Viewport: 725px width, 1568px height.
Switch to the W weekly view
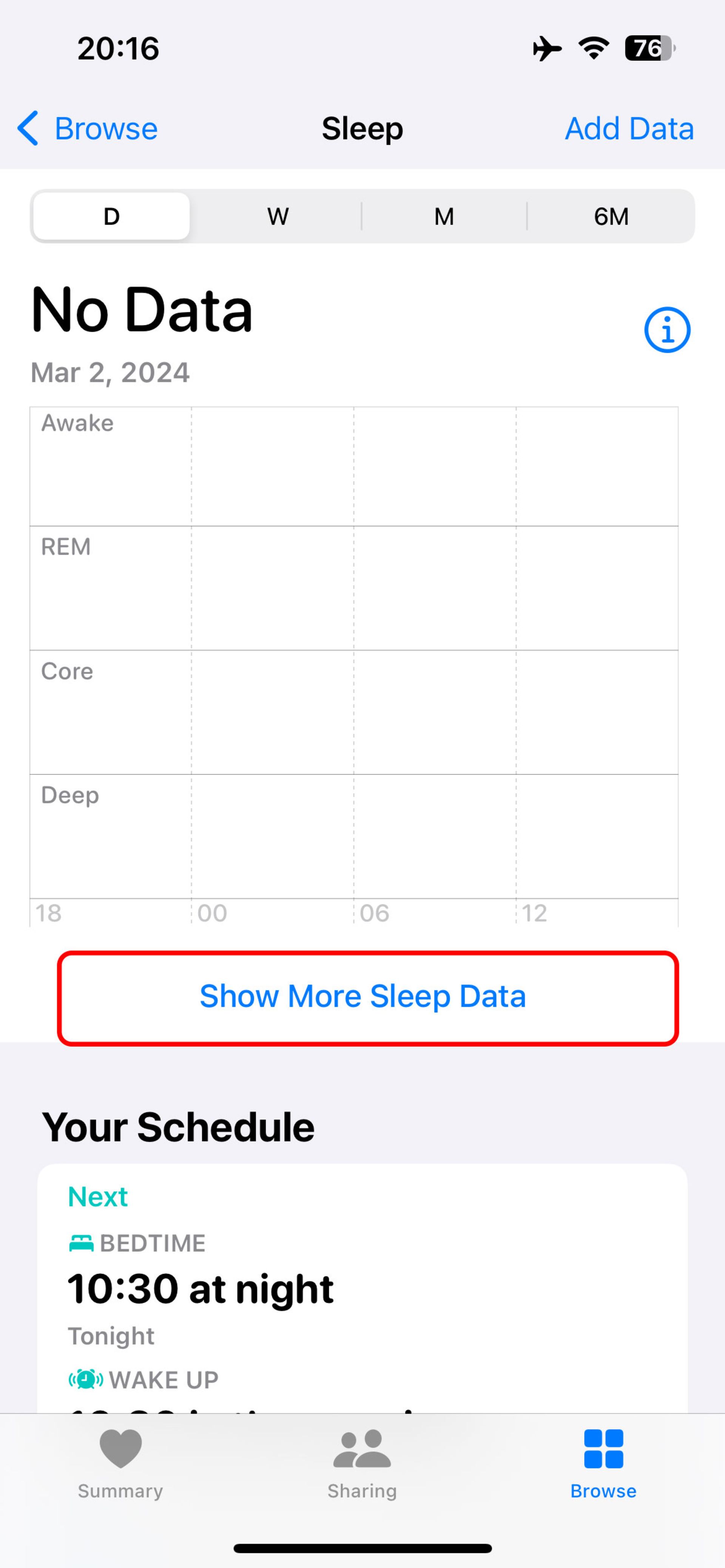click(x=278, y=217)
